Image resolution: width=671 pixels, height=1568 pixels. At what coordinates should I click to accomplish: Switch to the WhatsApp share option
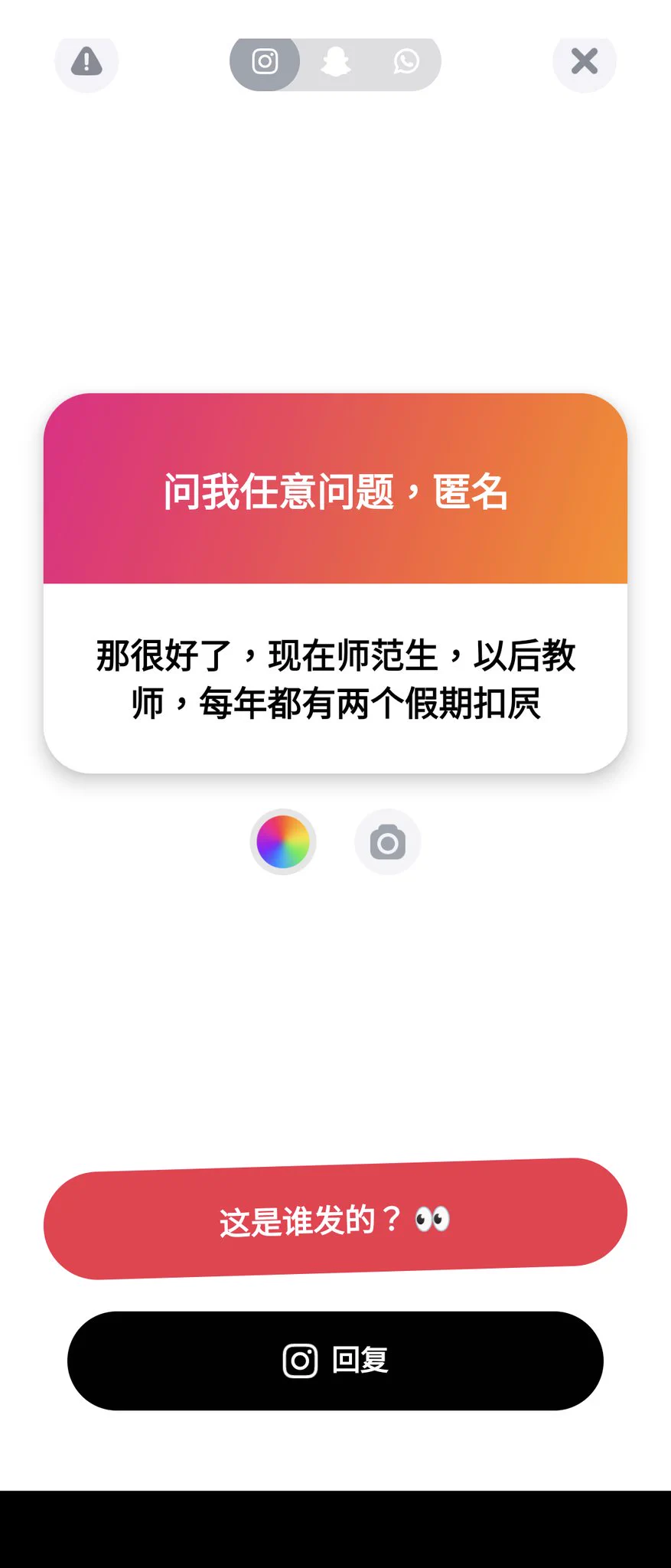(406, 62)
